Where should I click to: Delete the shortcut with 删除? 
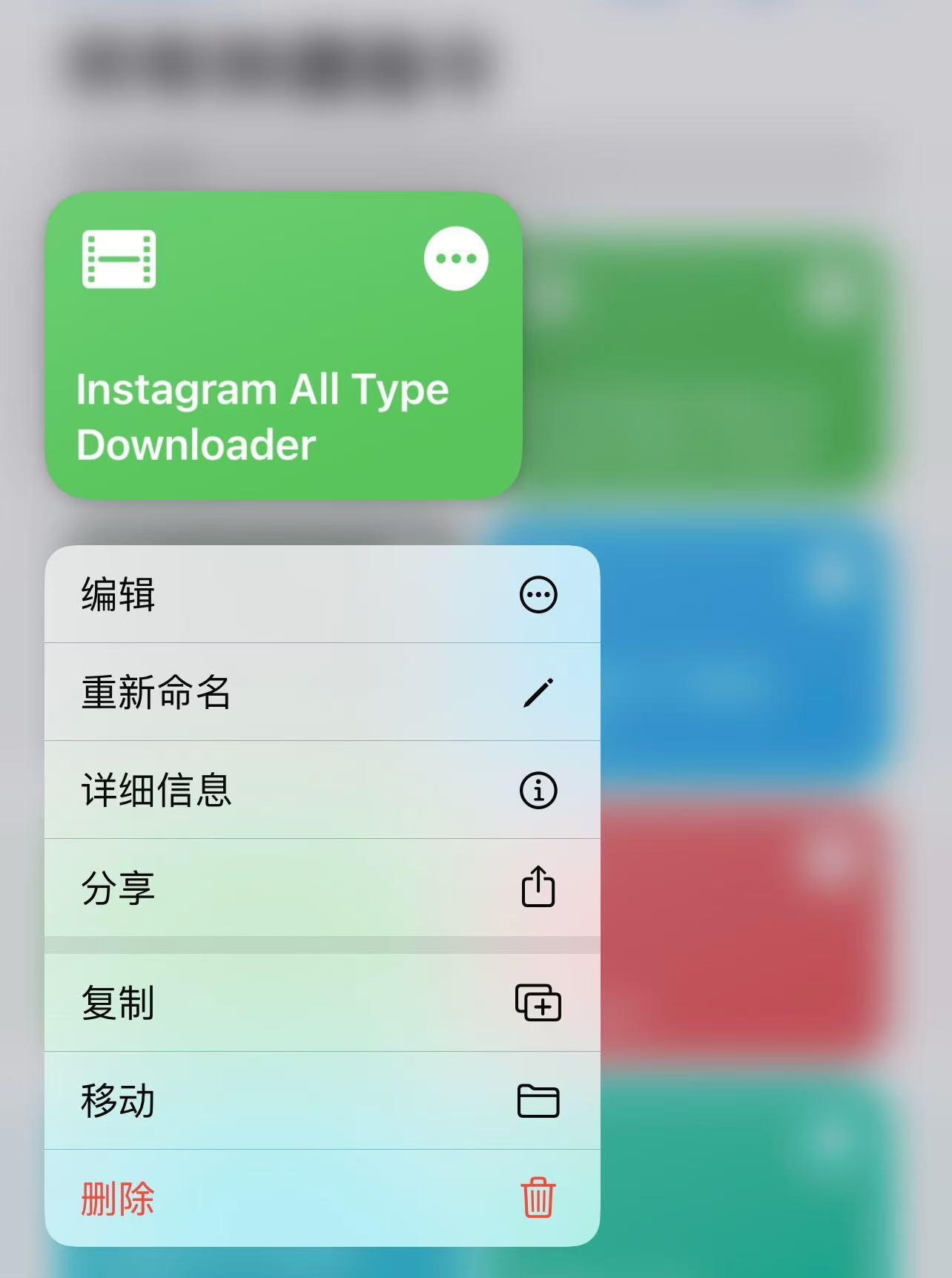click(322, 1198)
